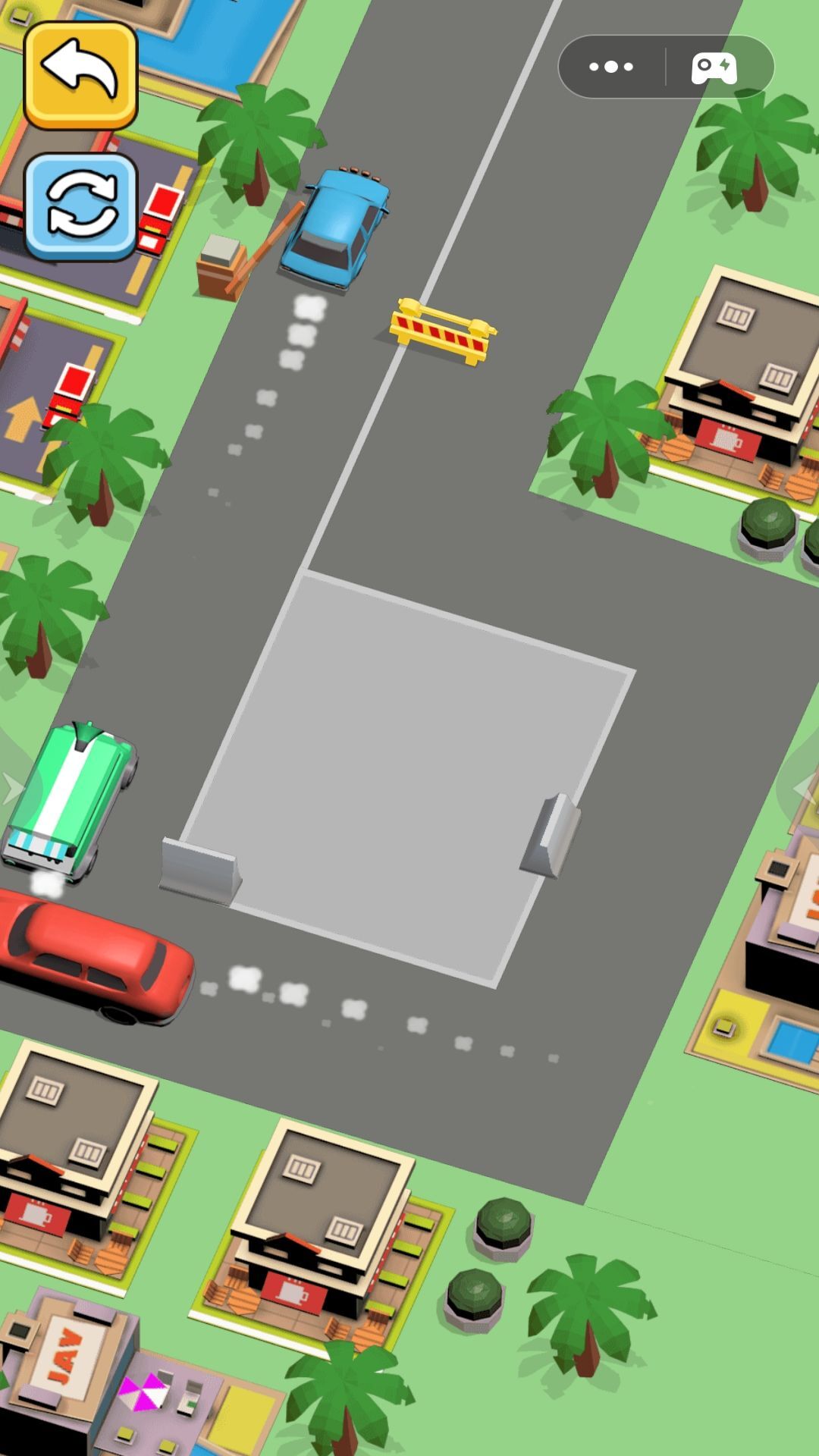Screen dimensions: 819x1456
Task: Tap the game controller icon
Action: tap(713, 67)
